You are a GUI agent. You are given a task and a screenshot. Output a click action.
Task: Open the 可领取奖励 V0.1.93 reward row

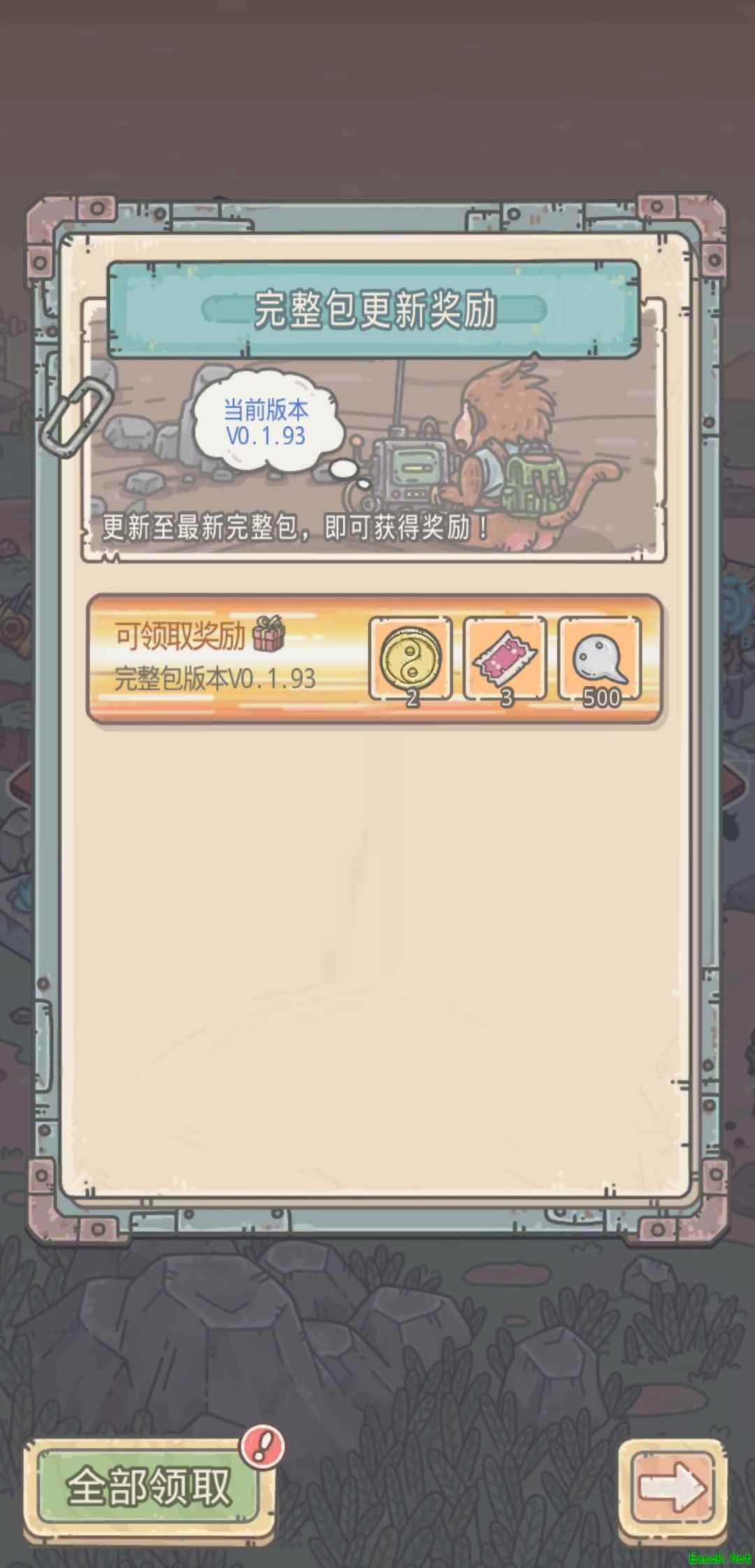tap(224, 658)
